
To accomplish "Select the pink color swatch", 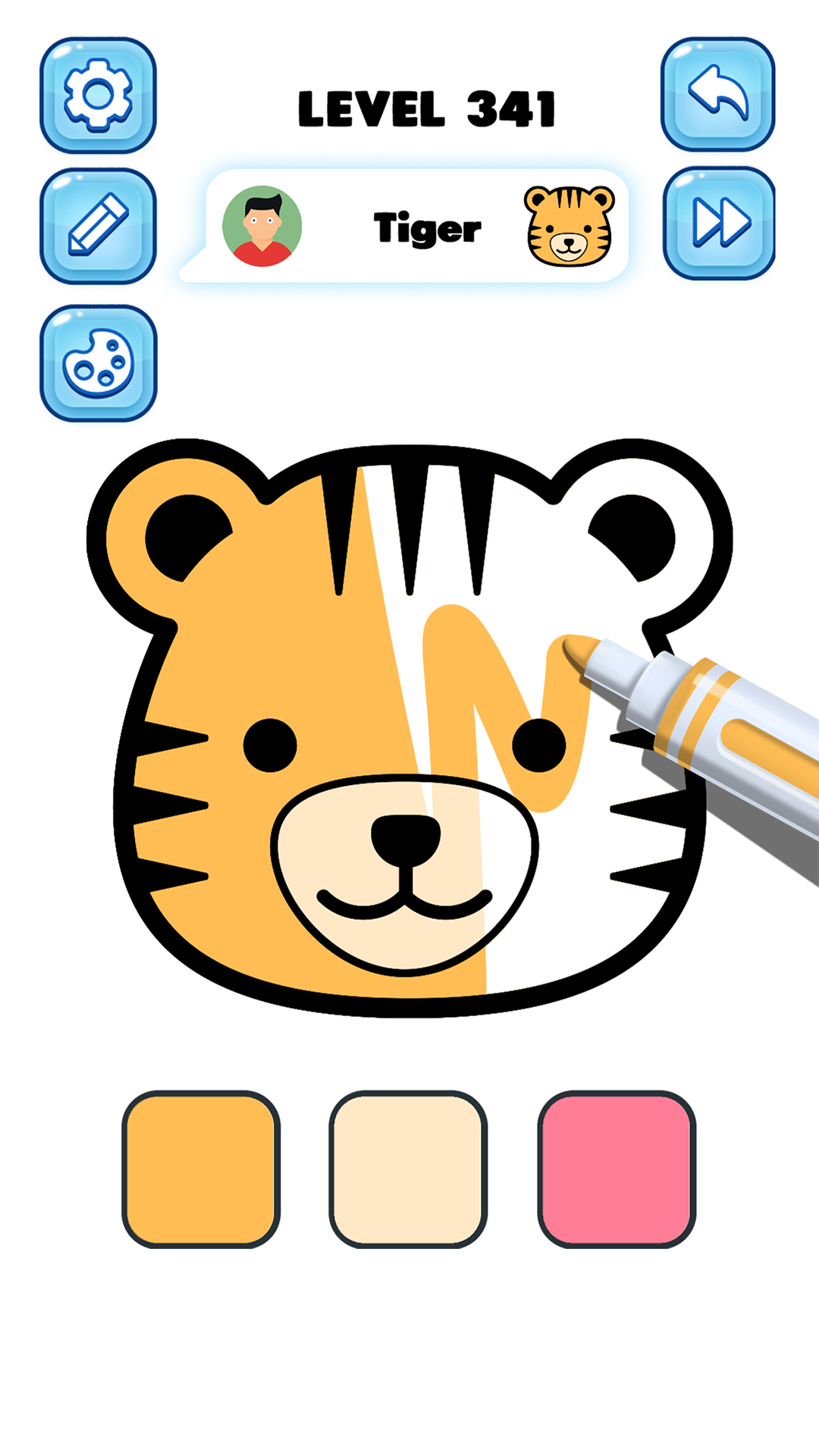I will 617,1169.
